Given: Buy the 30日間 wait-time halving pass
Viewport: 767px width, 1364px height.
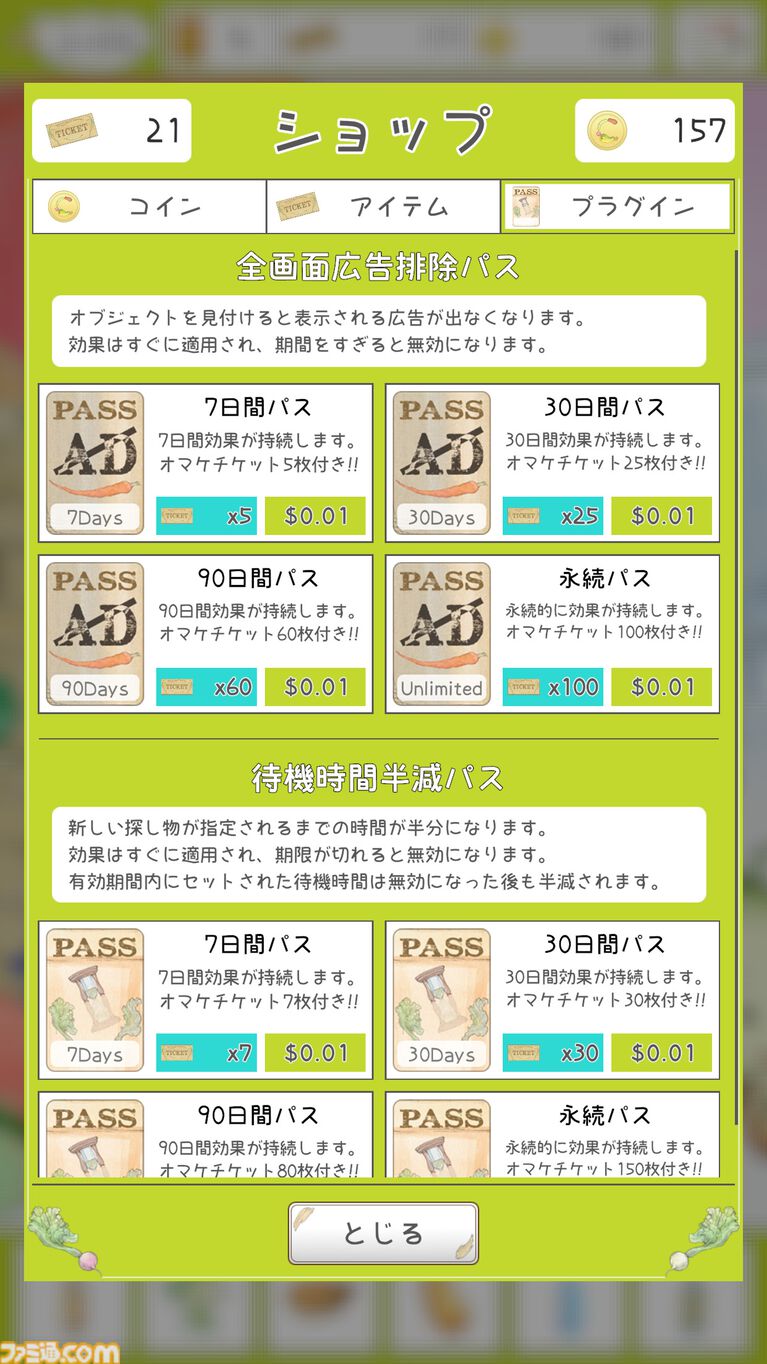Looking at the screenshot, I should click(x=661, y=1053).
